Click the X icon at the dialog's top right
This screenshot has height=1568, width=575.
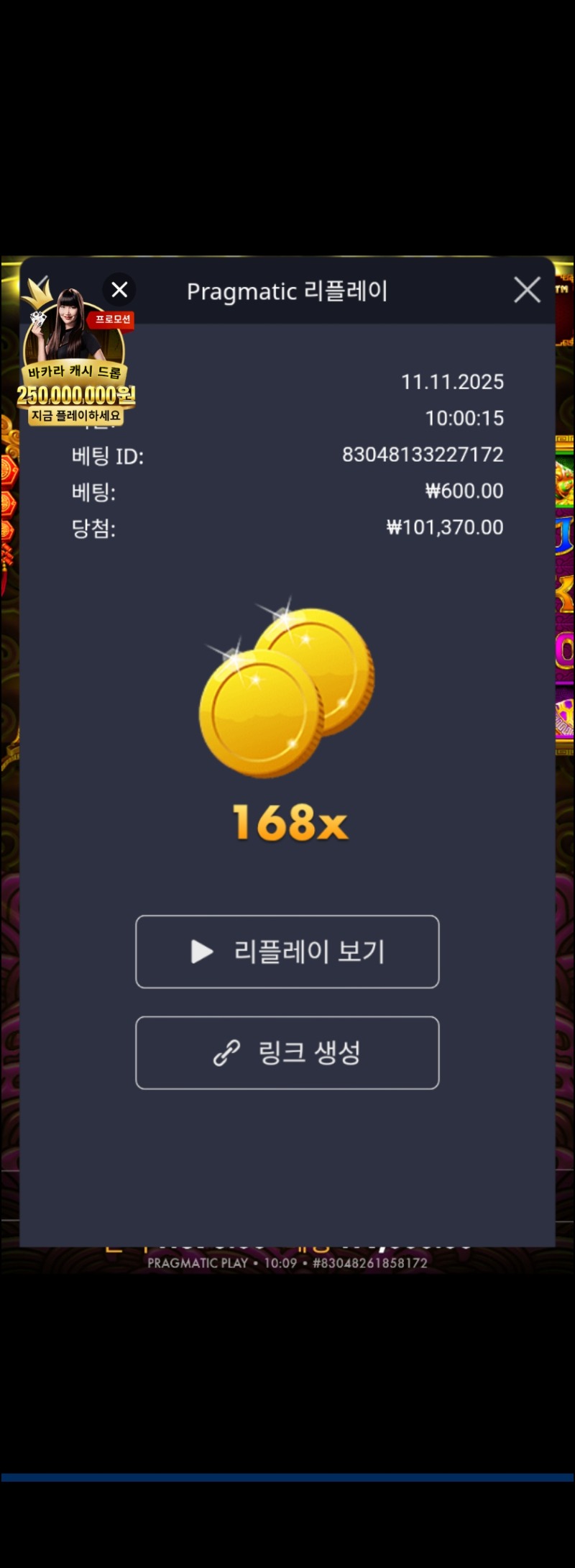(x=527, y=289)
